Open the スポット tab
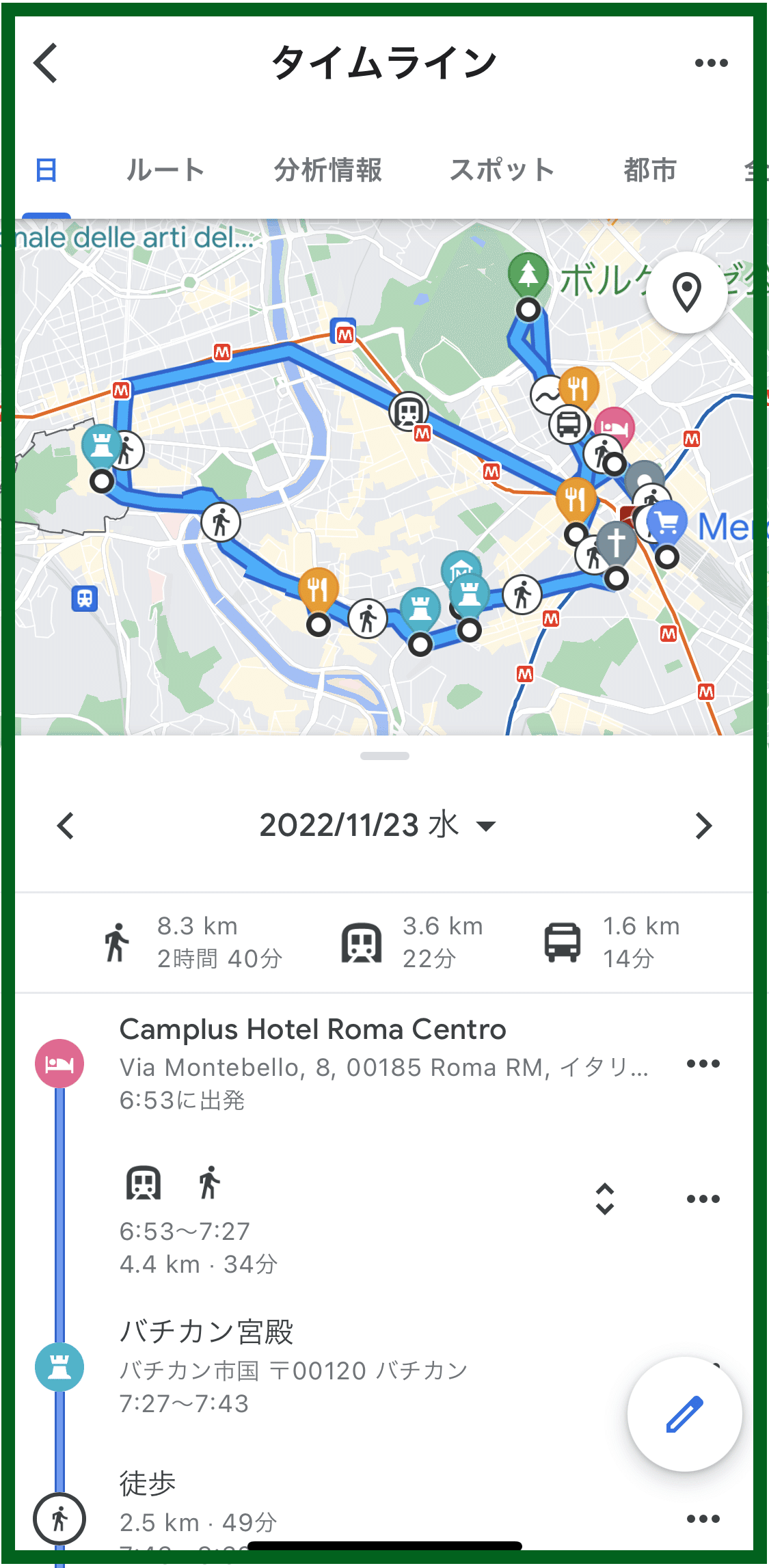 502,170
